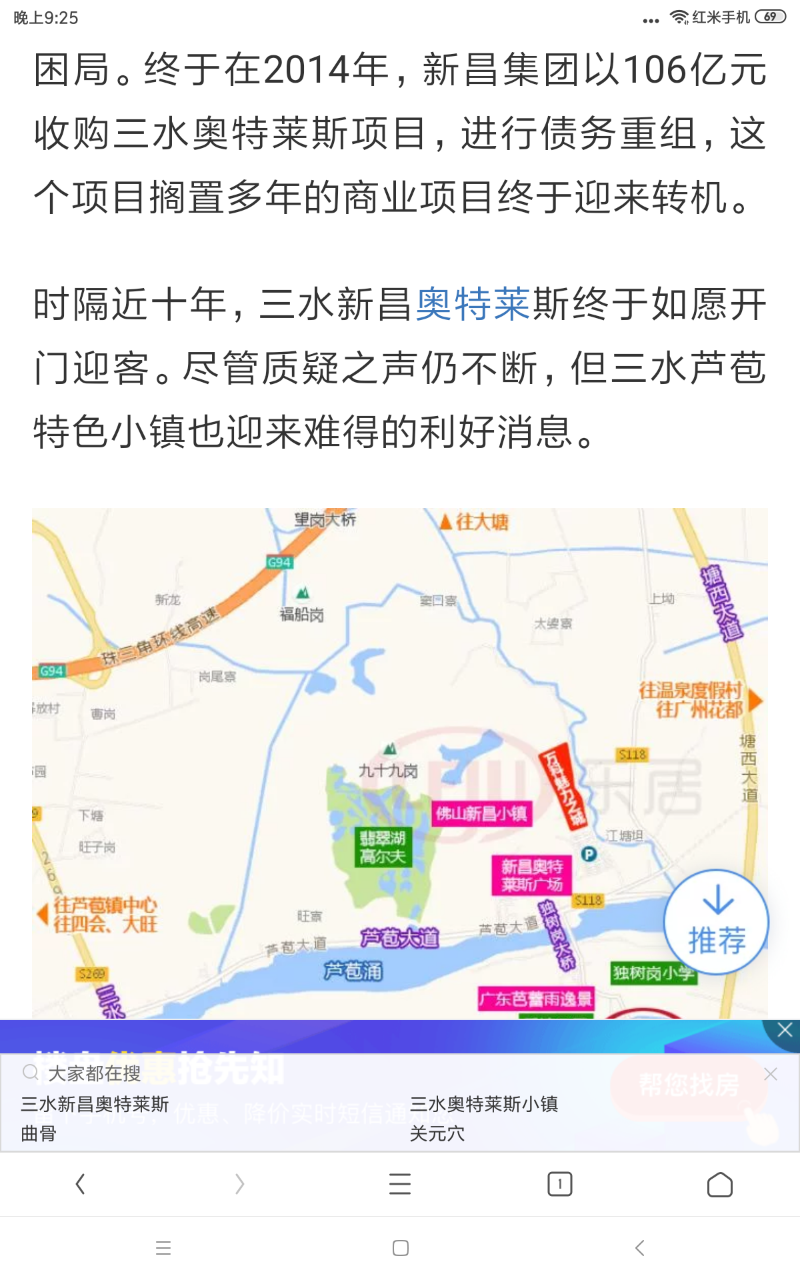Tap the system home button
This screenshot has height=1280, width=800.
click(400, 1248)
